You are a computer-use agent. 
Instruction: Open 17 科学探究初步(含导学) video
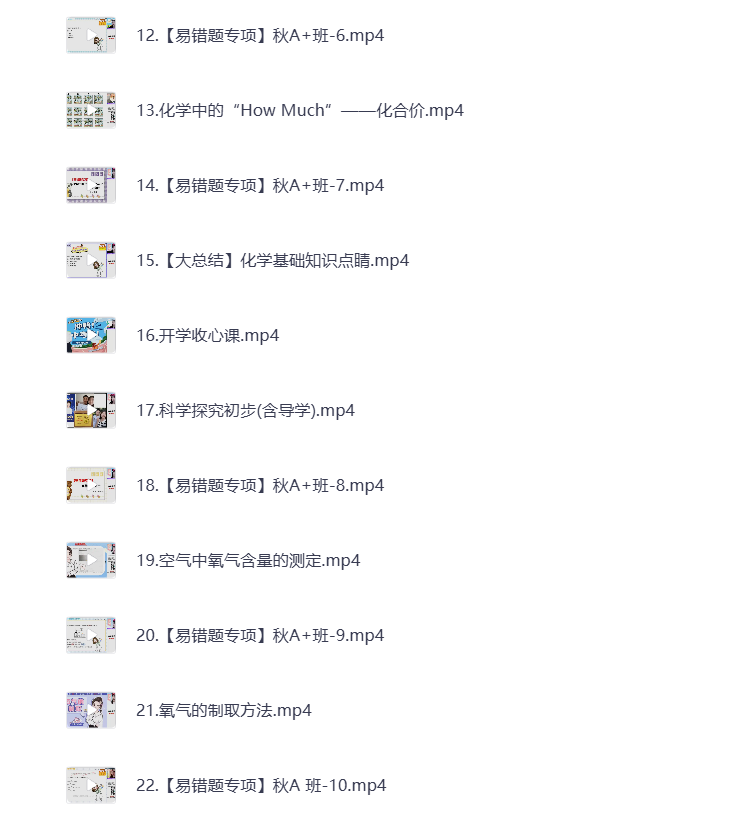(x=245, y=411)
